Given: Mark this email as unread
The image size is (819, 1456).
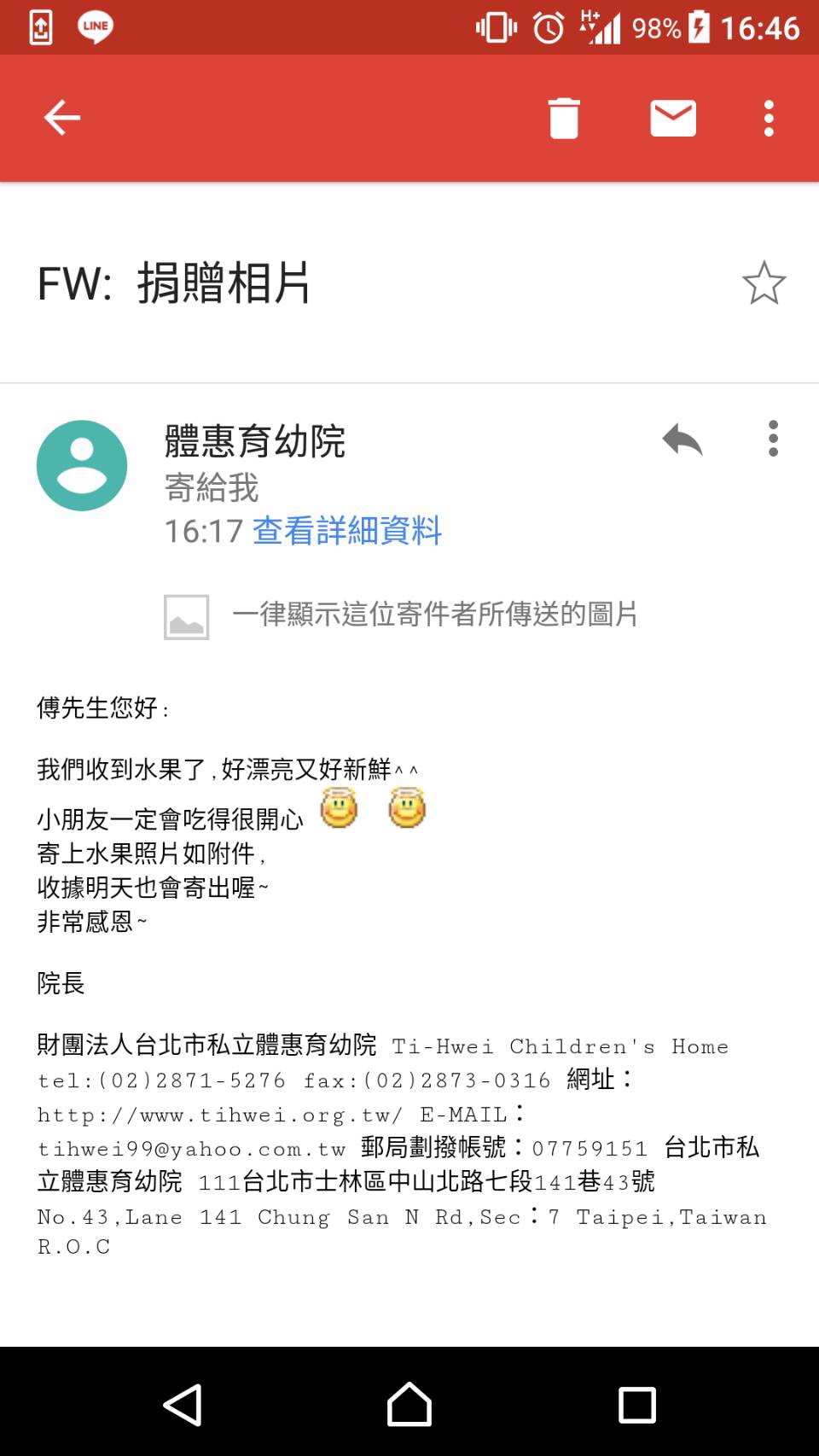Looking at the screenshot, I should coord(673,118).
